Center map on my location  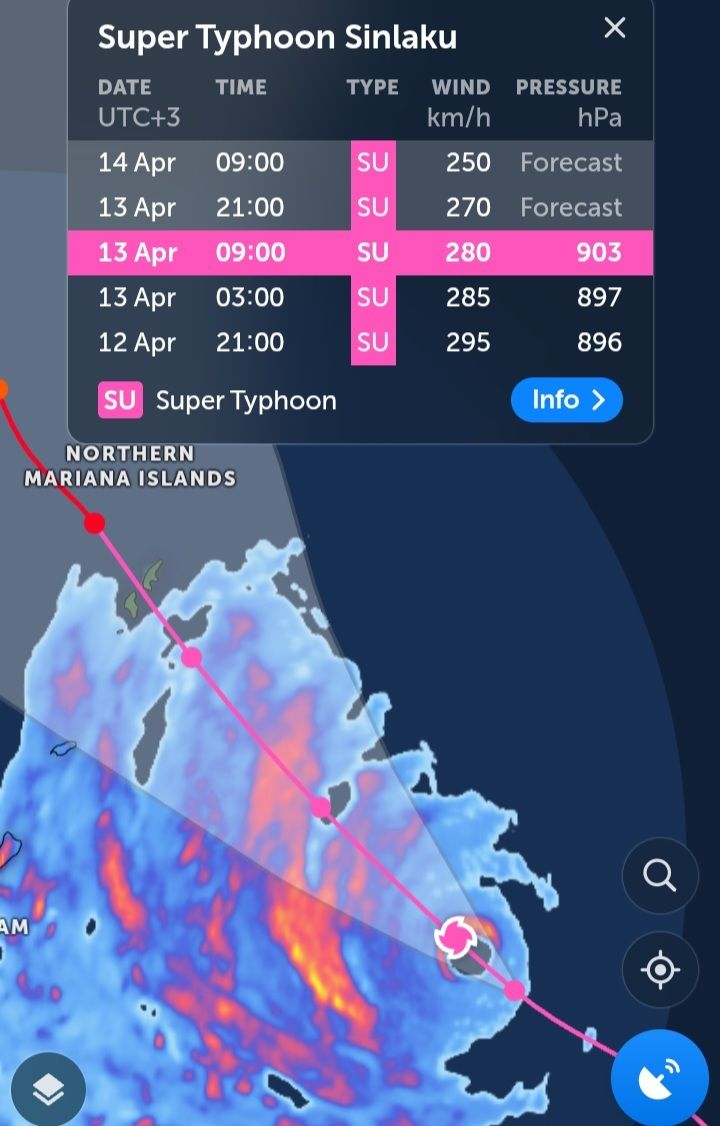660,970
